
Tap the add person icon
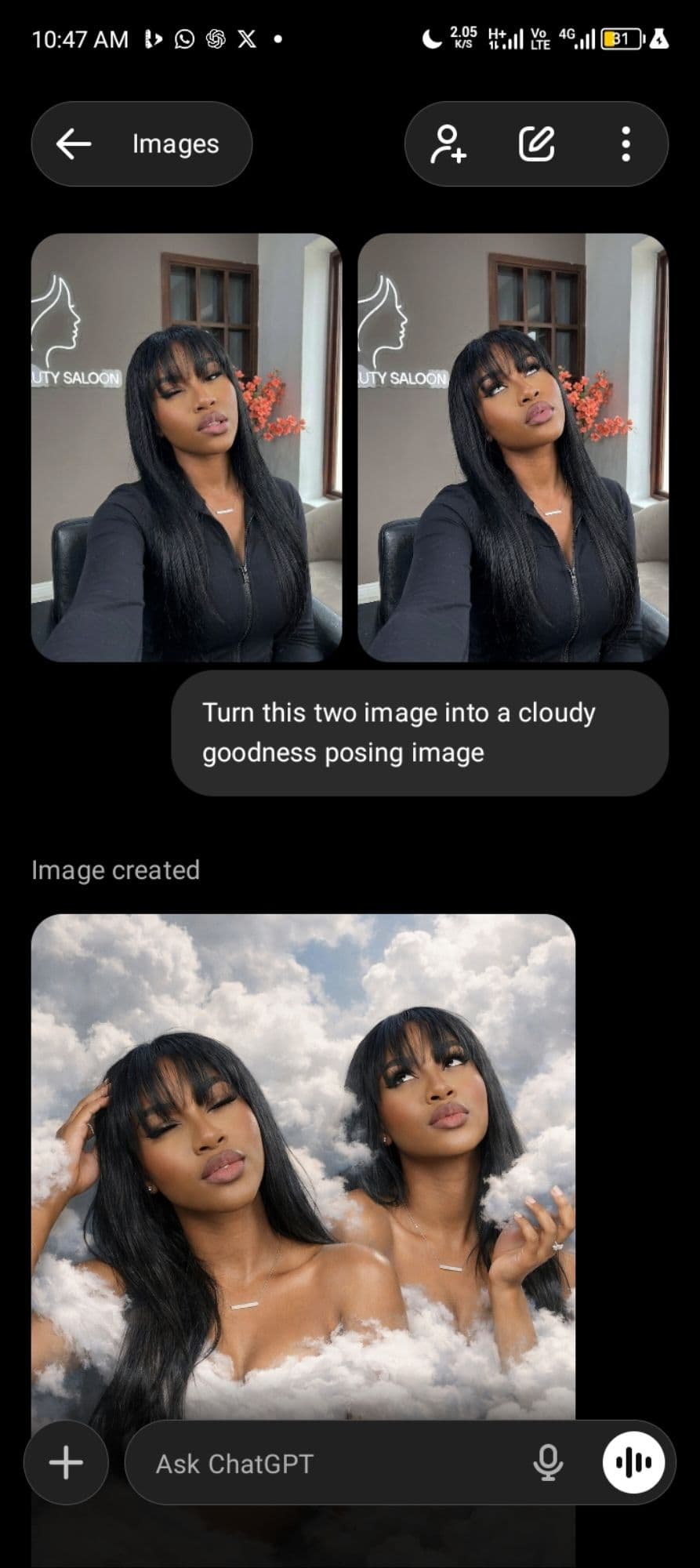click(x=448, y=144)
